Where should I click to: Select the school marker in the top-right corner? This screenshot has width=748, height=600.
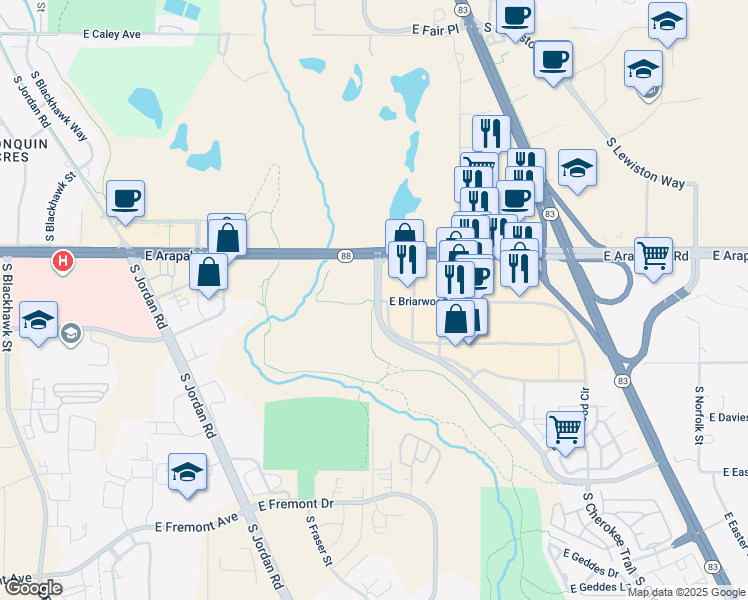pyautogui.click(x=666, y=20)
